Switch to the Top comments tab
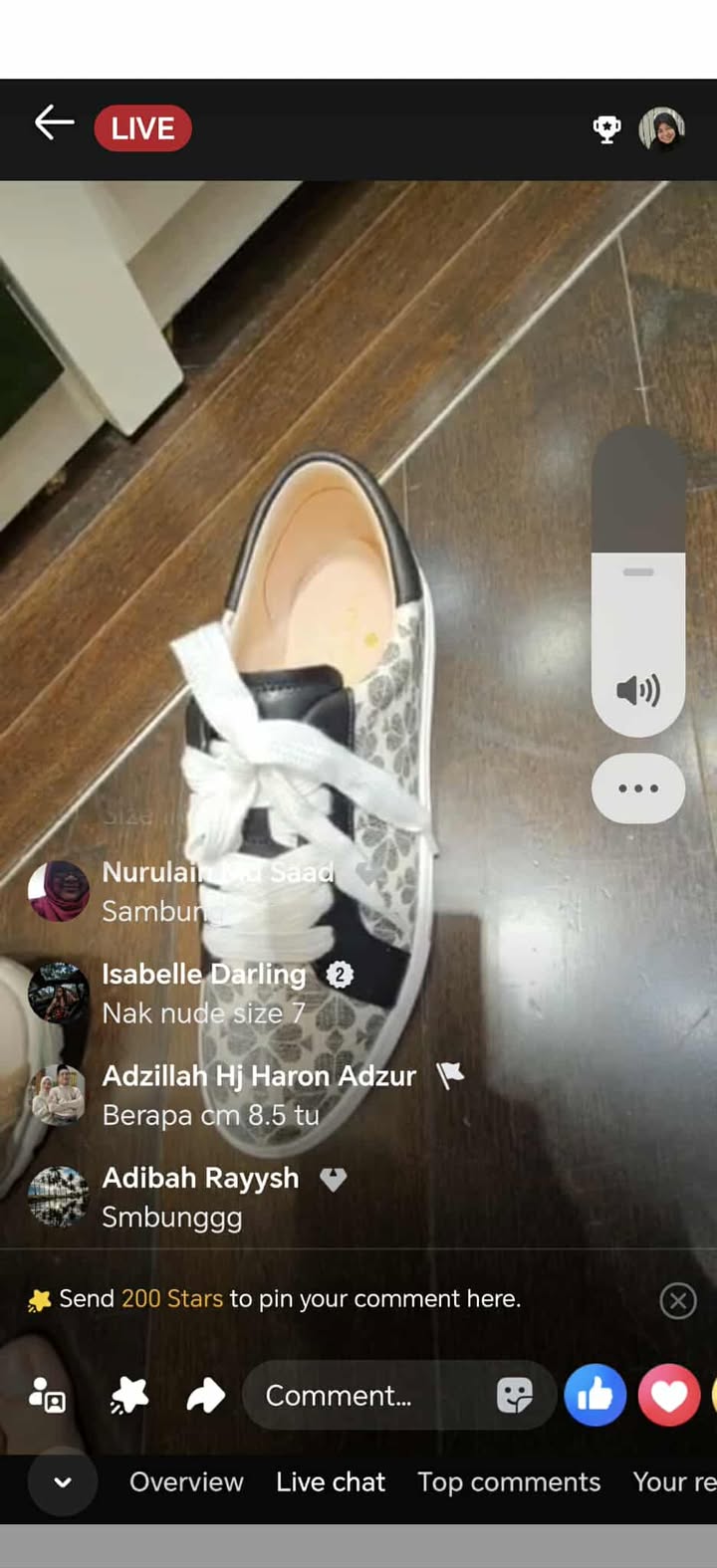 click(509, 1482)
